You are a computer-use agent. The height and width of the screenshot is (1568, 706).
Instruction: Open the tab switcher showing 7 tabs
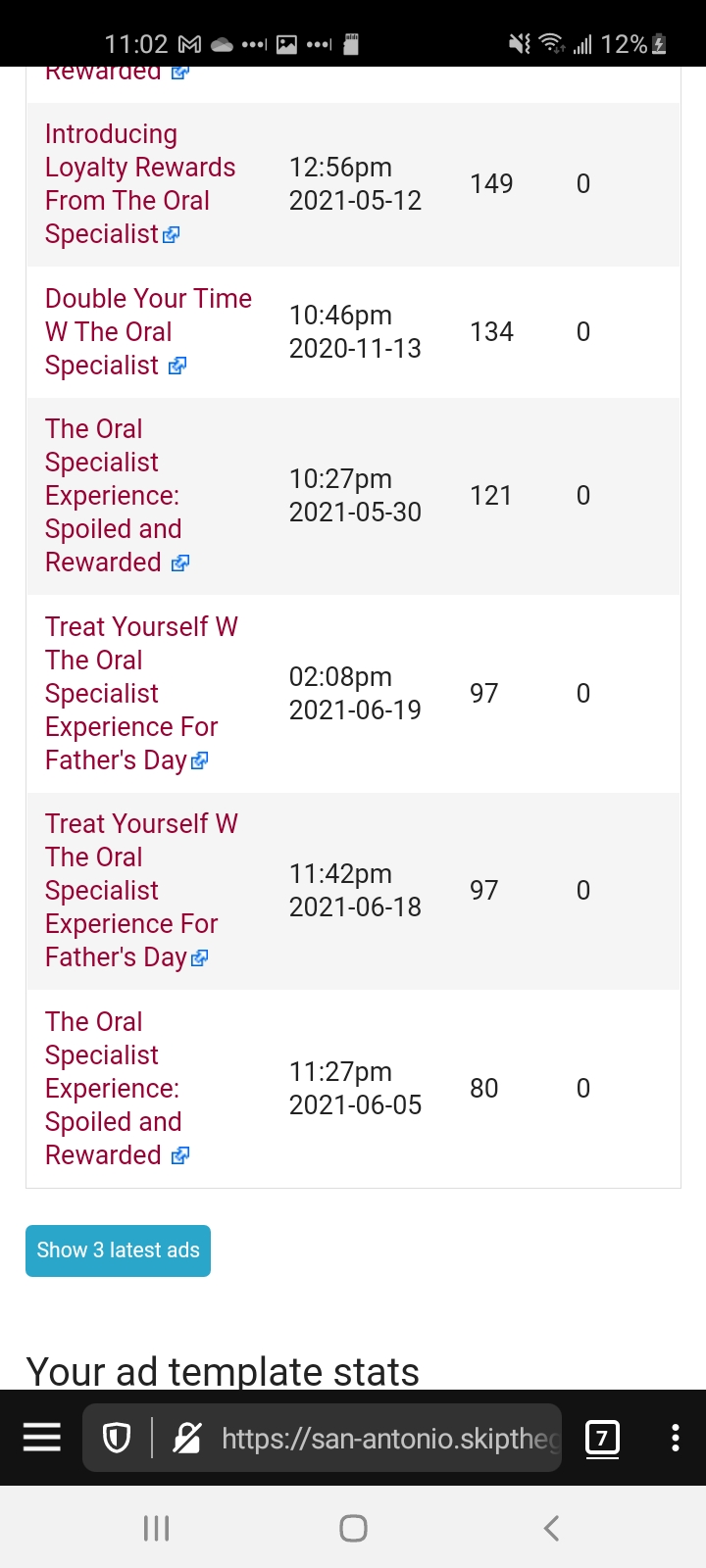602,1438
